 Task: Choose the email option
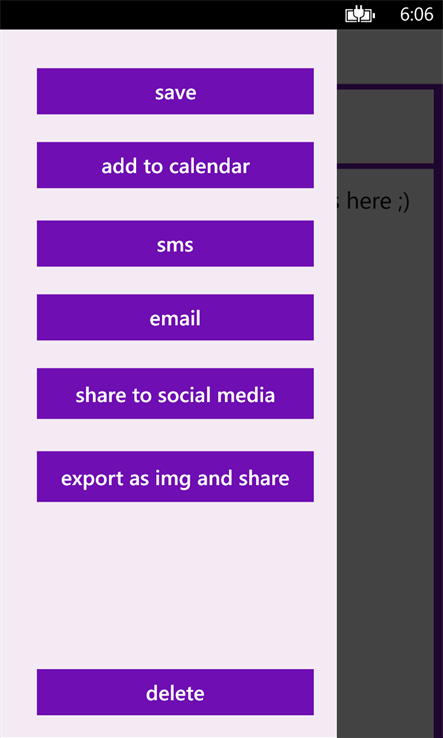coord(175,318)
